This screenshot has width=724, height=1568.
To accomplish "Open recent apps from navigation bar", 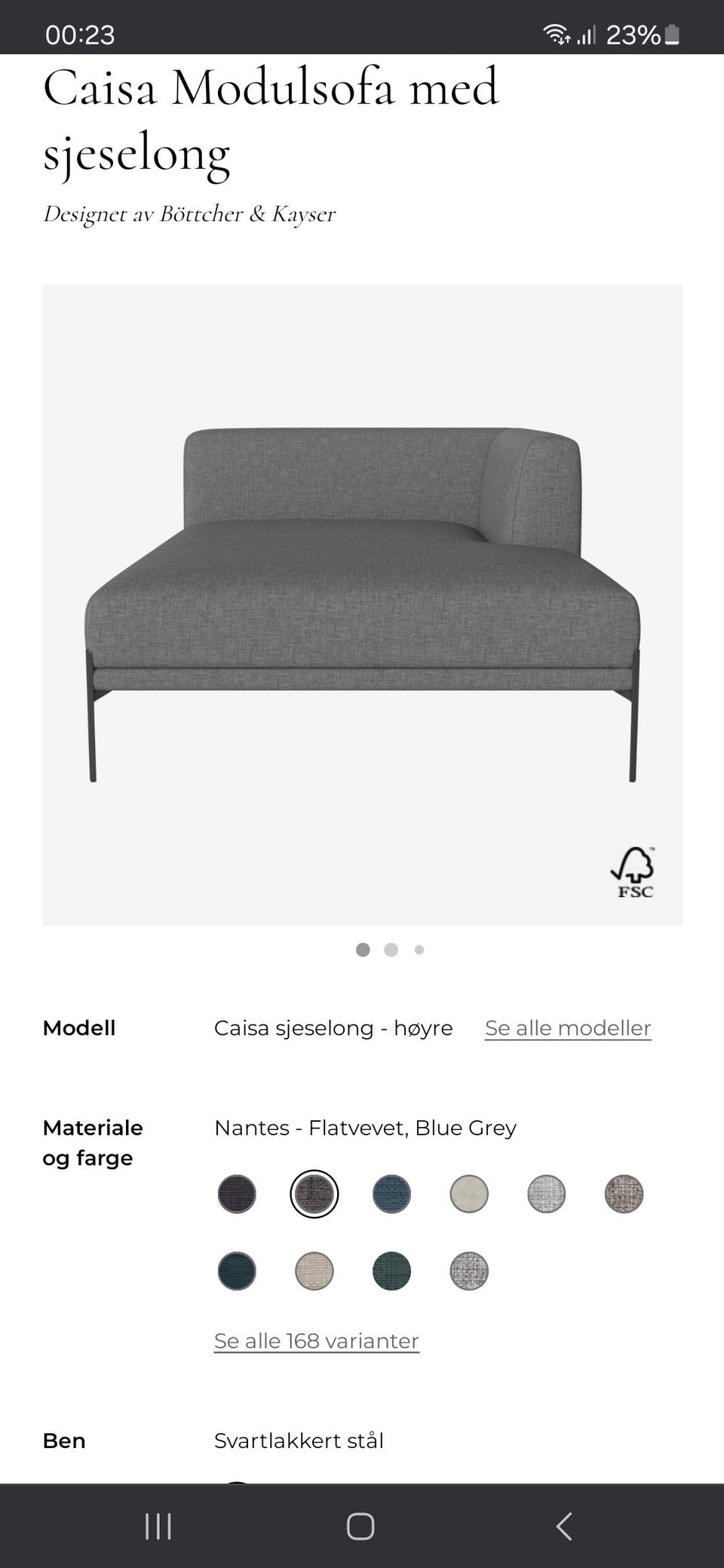I will tap(158, 1527).
